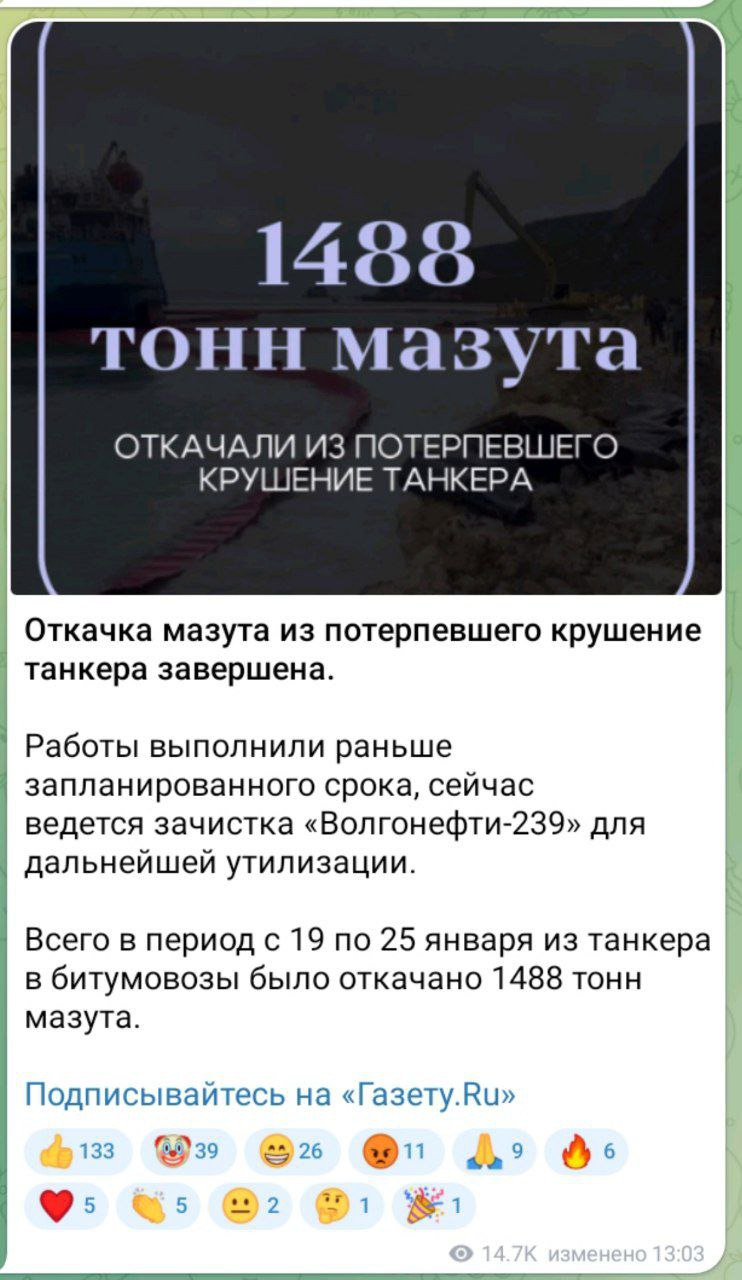Choose the praying hands reaction with 9
Image resolution: width=742 pixels, height=1280 pixels.
tap(494, 1152)
